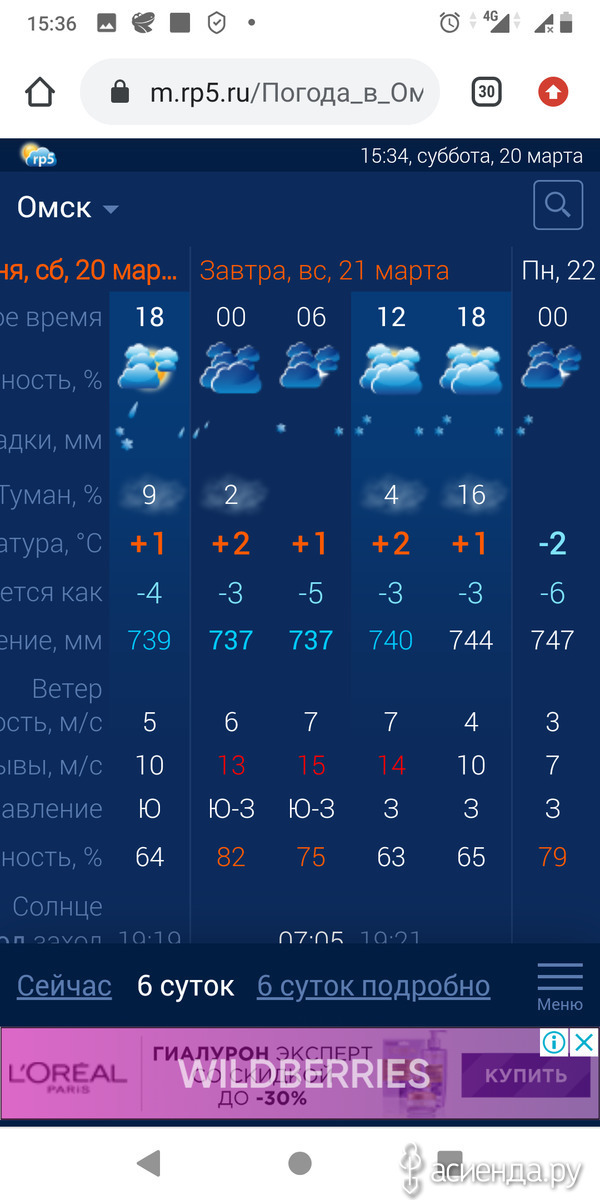Switch to the Сейчас view
This screenshot has height=1200, width=600.
64,986
